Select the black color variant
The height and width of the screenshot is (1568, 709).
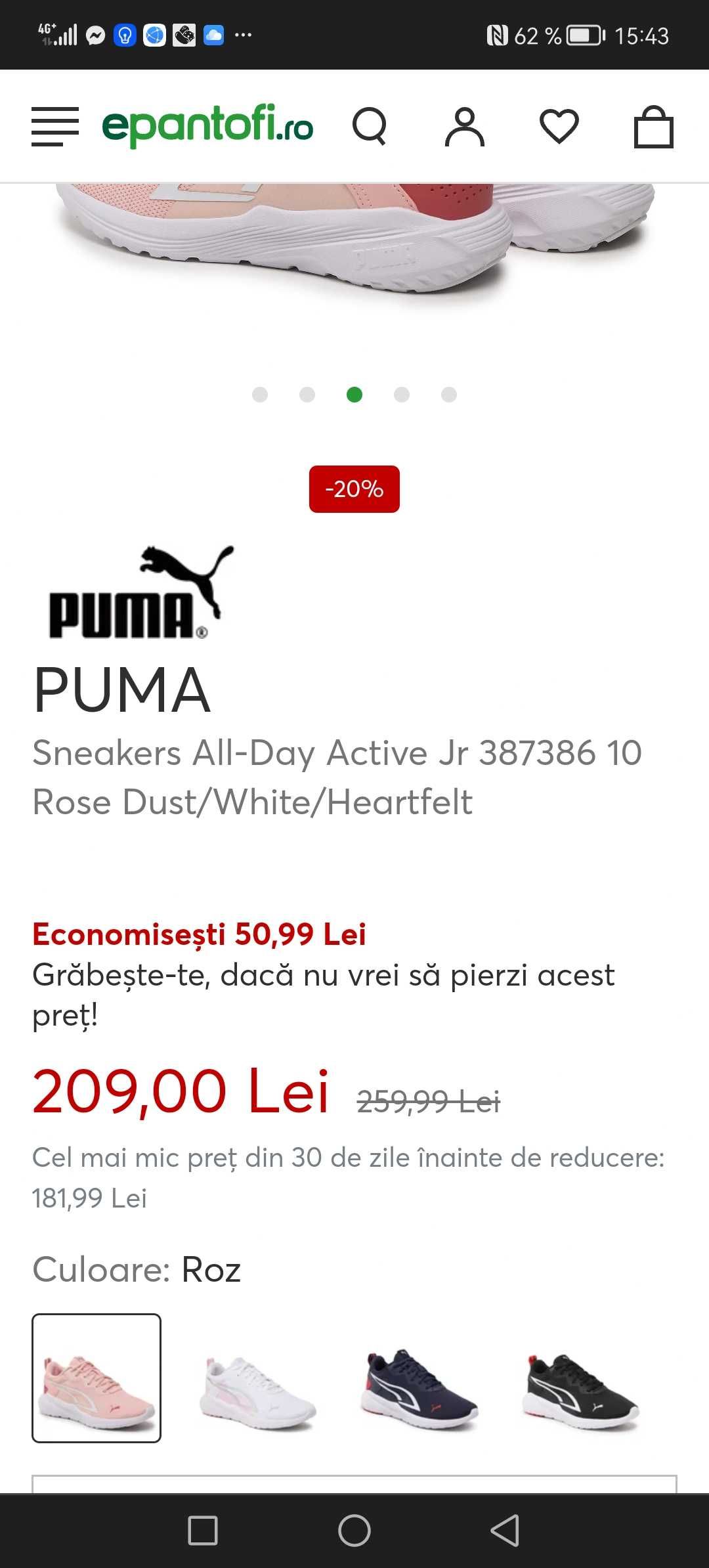(x=581, y=1378)
